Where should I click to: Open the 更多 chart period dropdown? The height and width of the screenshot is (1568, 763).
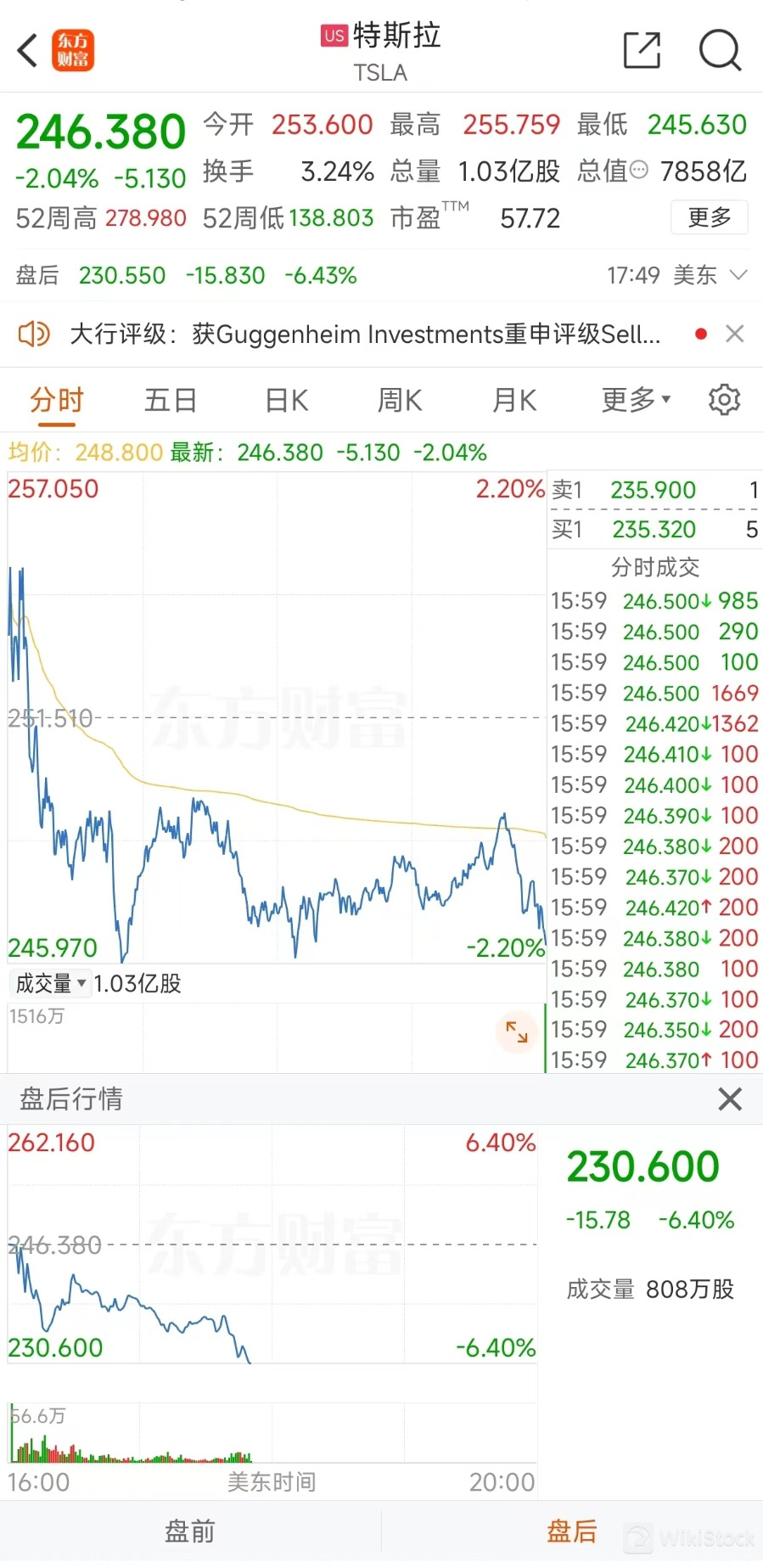(x=636, y=399)
